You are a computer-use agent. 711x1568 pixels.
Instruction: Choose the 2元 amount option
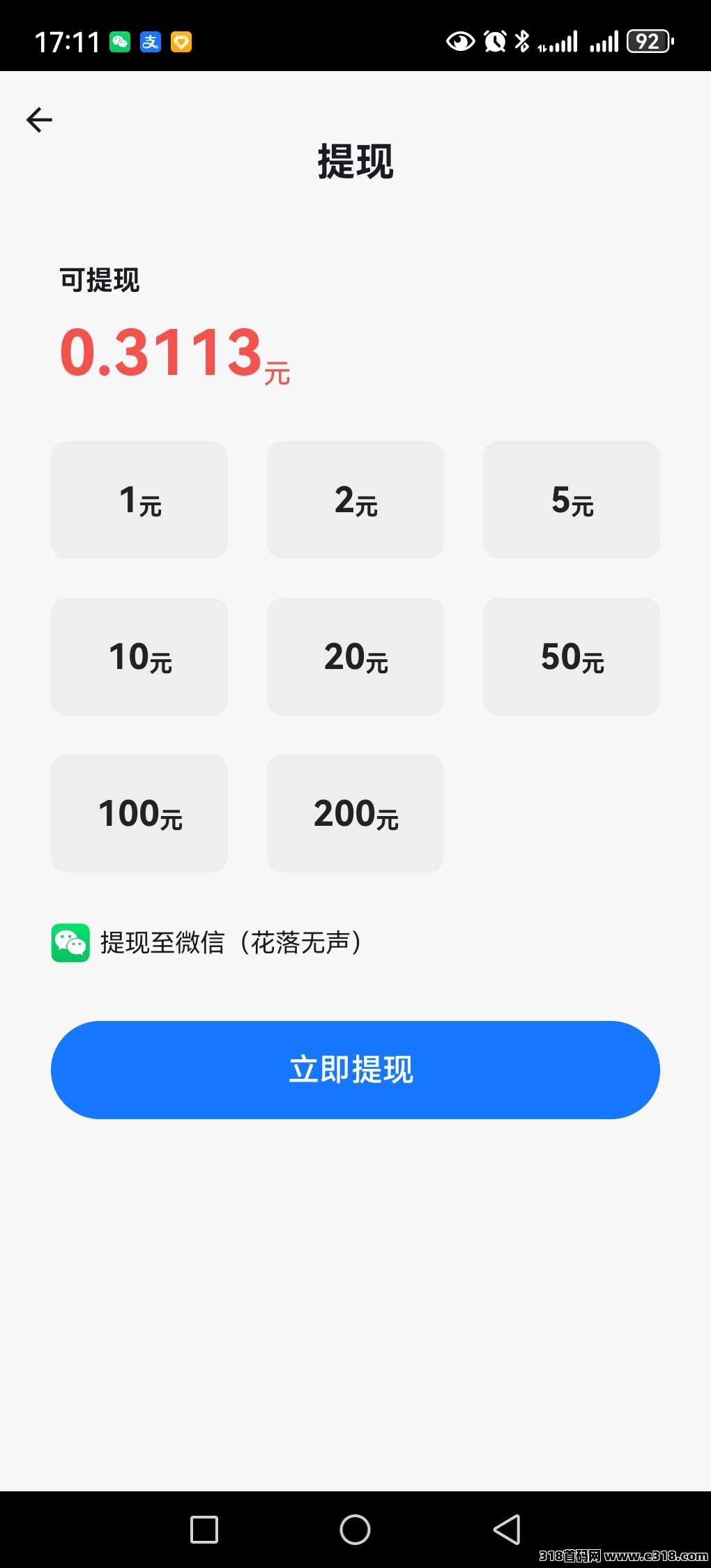pyautogui.click(x=355, y=500)
